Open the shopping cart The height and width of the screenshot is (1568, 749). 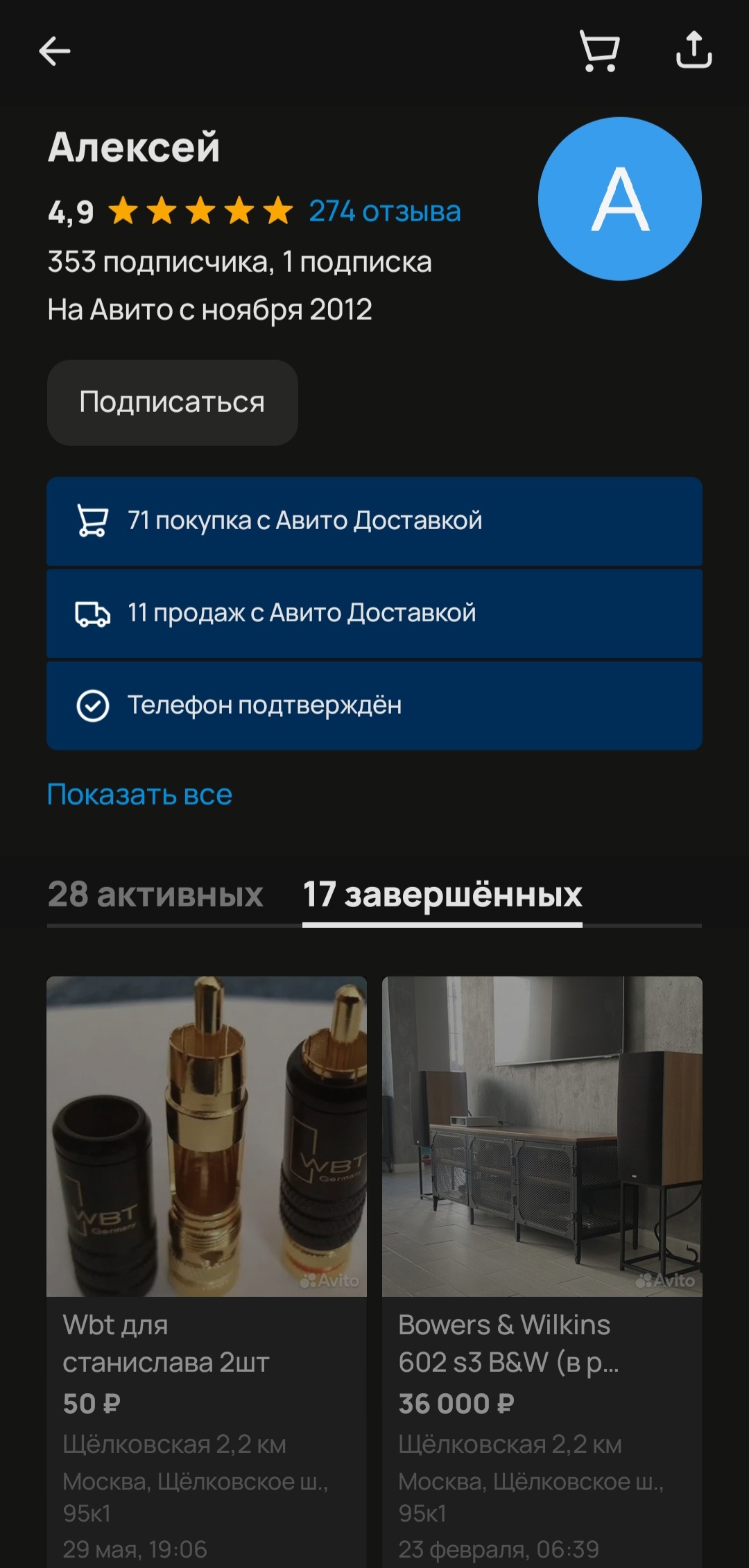pyautogui.click(x=599, y=51)
